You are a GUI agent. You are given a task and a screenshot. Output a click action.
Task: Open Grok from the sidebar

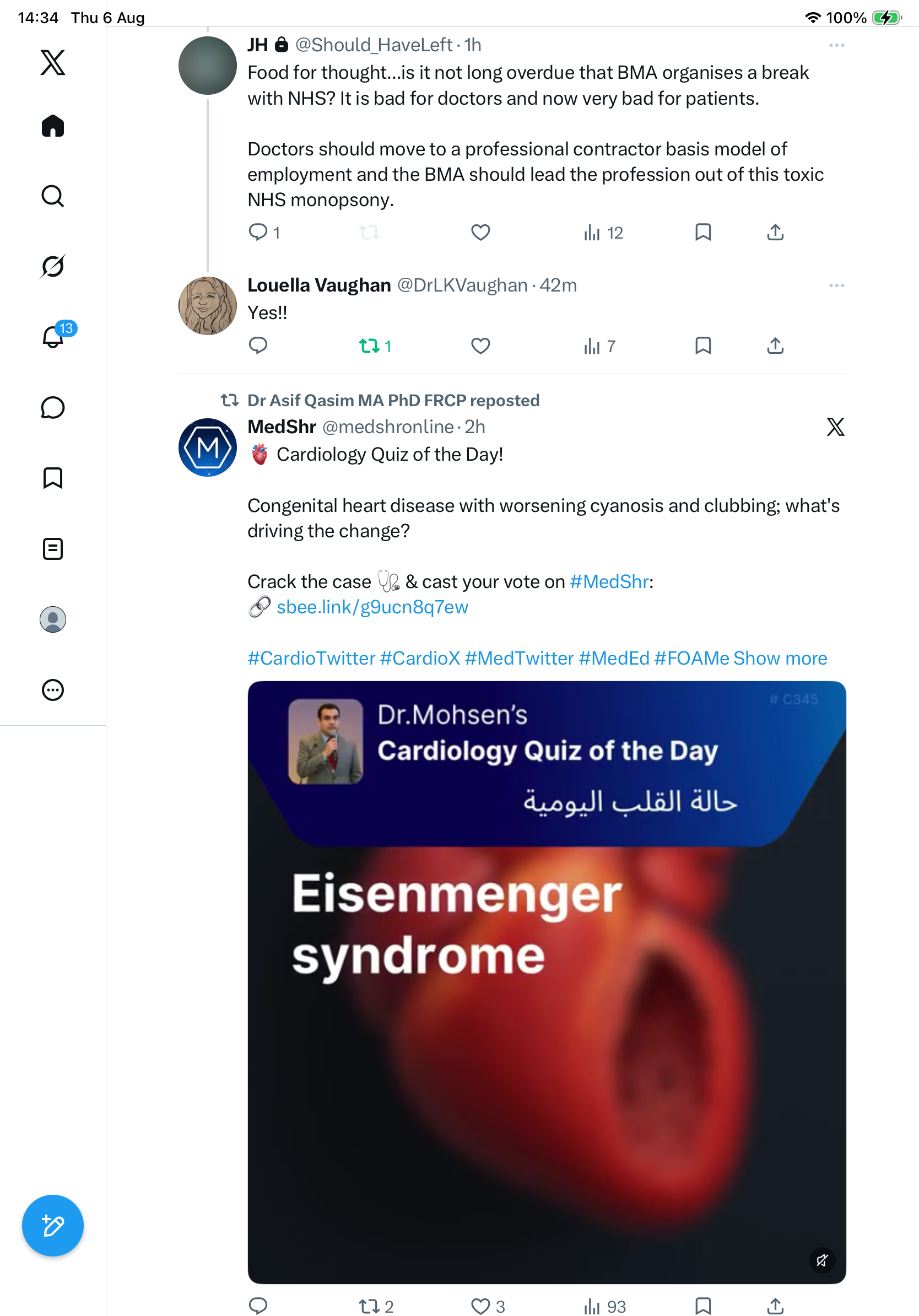pyautogui.click(x=53, y=266)
